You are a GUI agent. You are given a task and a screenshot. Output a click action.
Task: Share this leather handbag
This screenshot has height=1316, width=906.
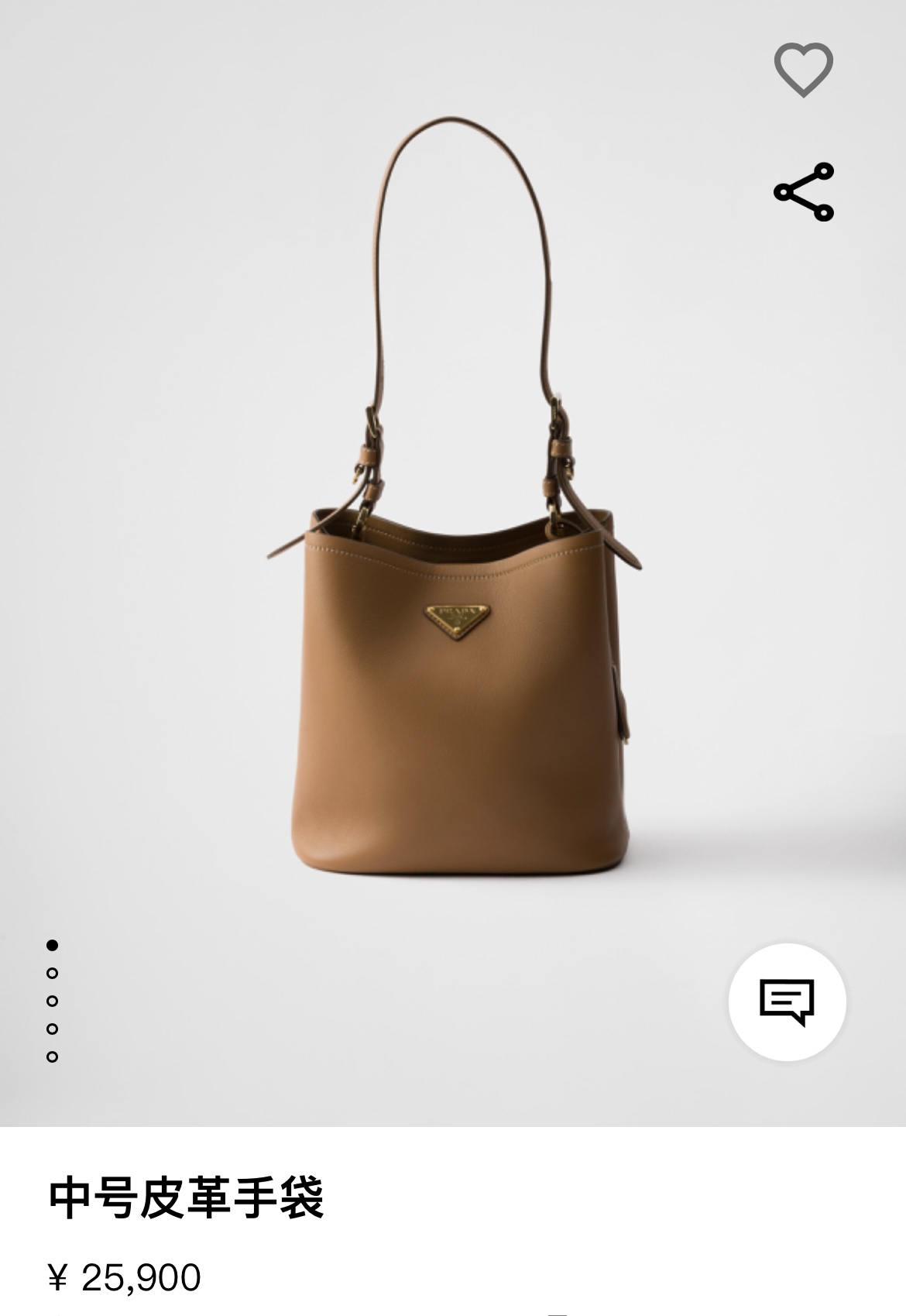[803, 192]
